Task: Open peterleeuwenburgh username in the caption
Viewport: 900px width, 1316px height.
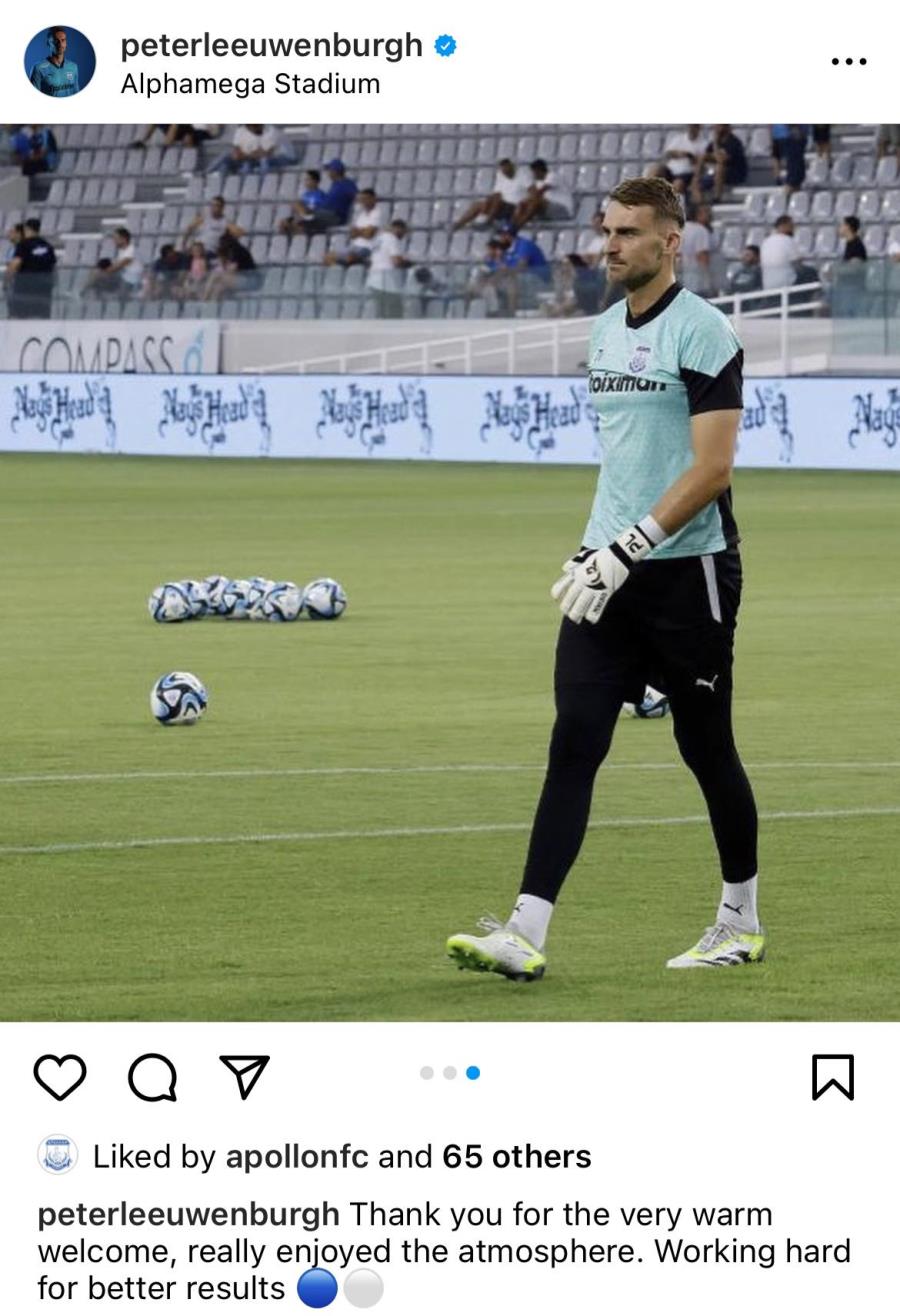Action: coord(188,1214)
